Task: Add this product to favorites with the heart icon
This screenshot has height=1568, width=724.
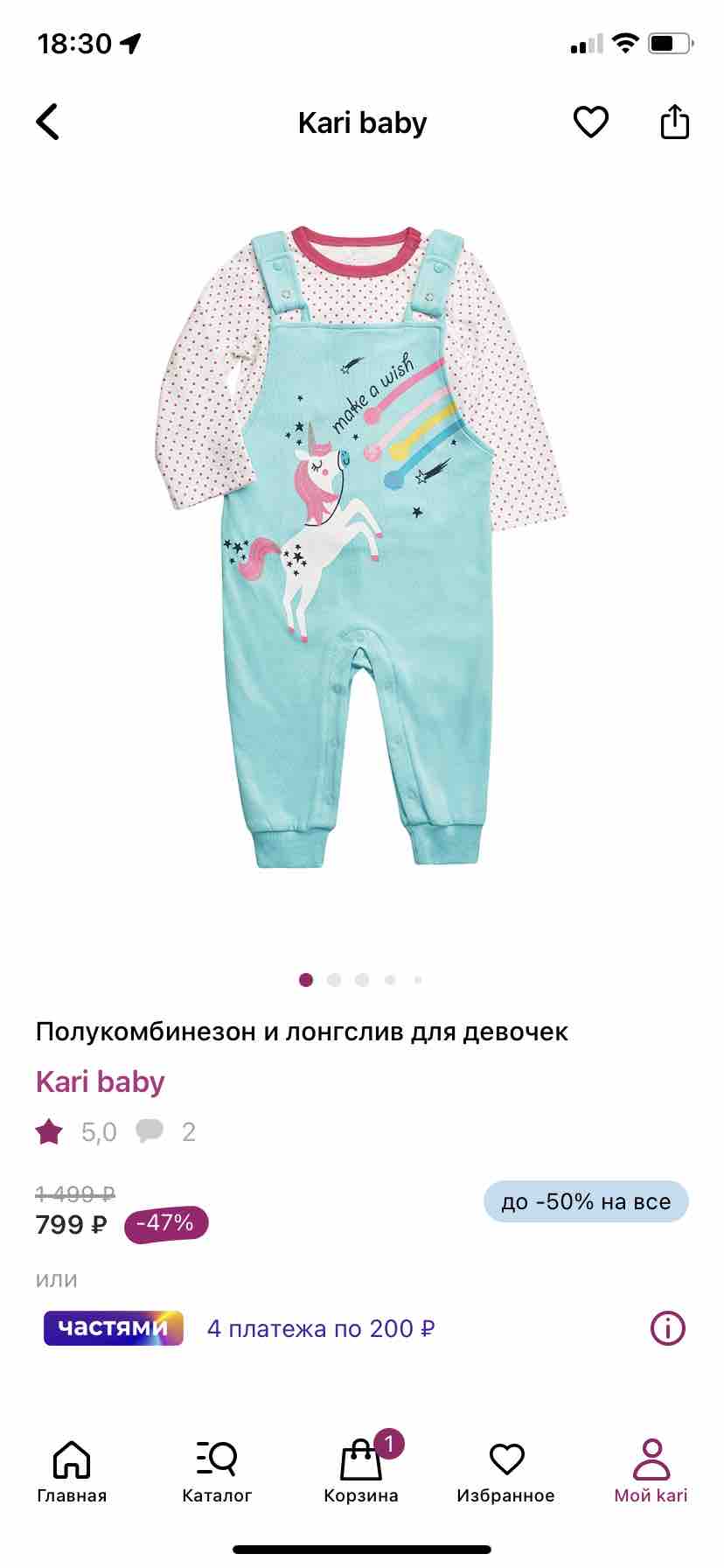Action: click(x=590, y=122)
